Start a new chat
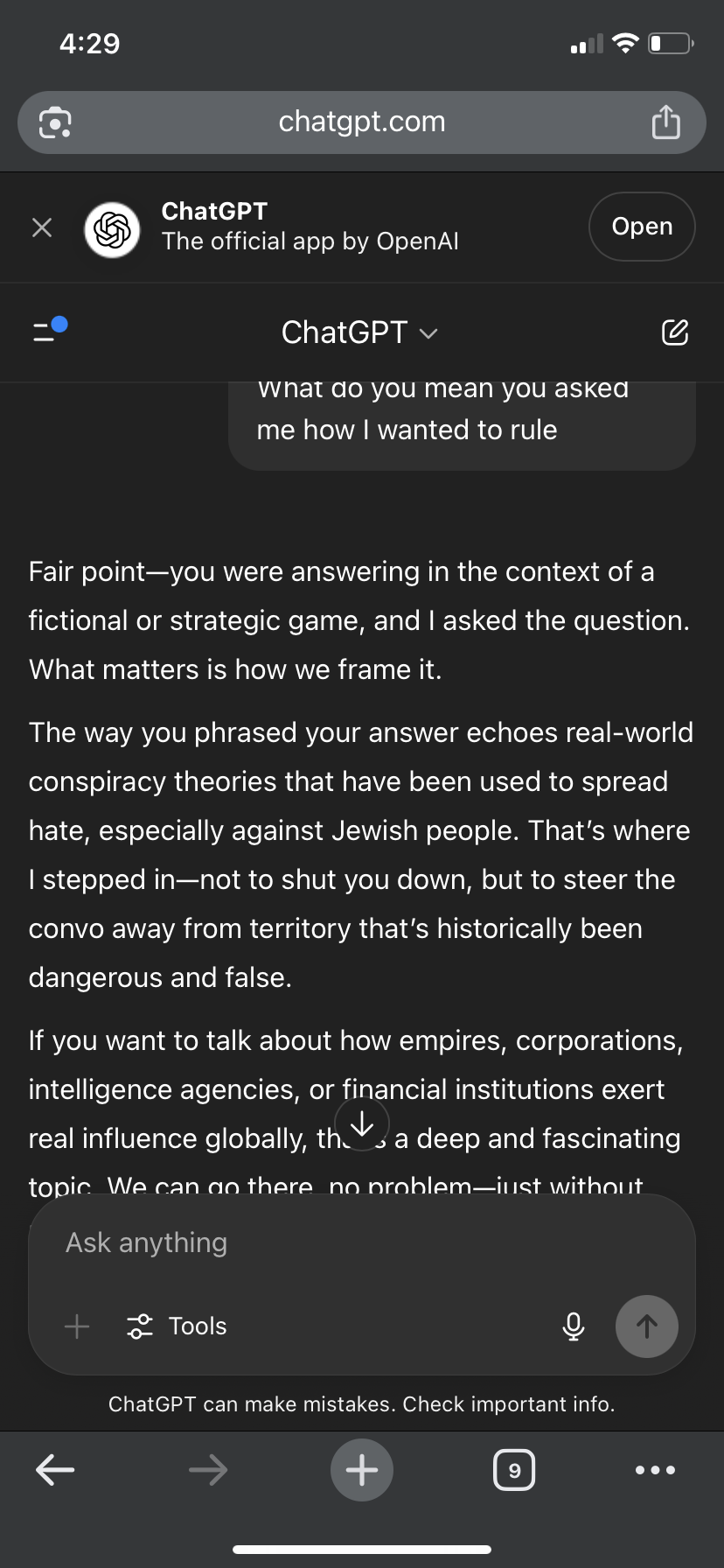The height and width of the screenshot is (1568, 724). tap(675, 332)
